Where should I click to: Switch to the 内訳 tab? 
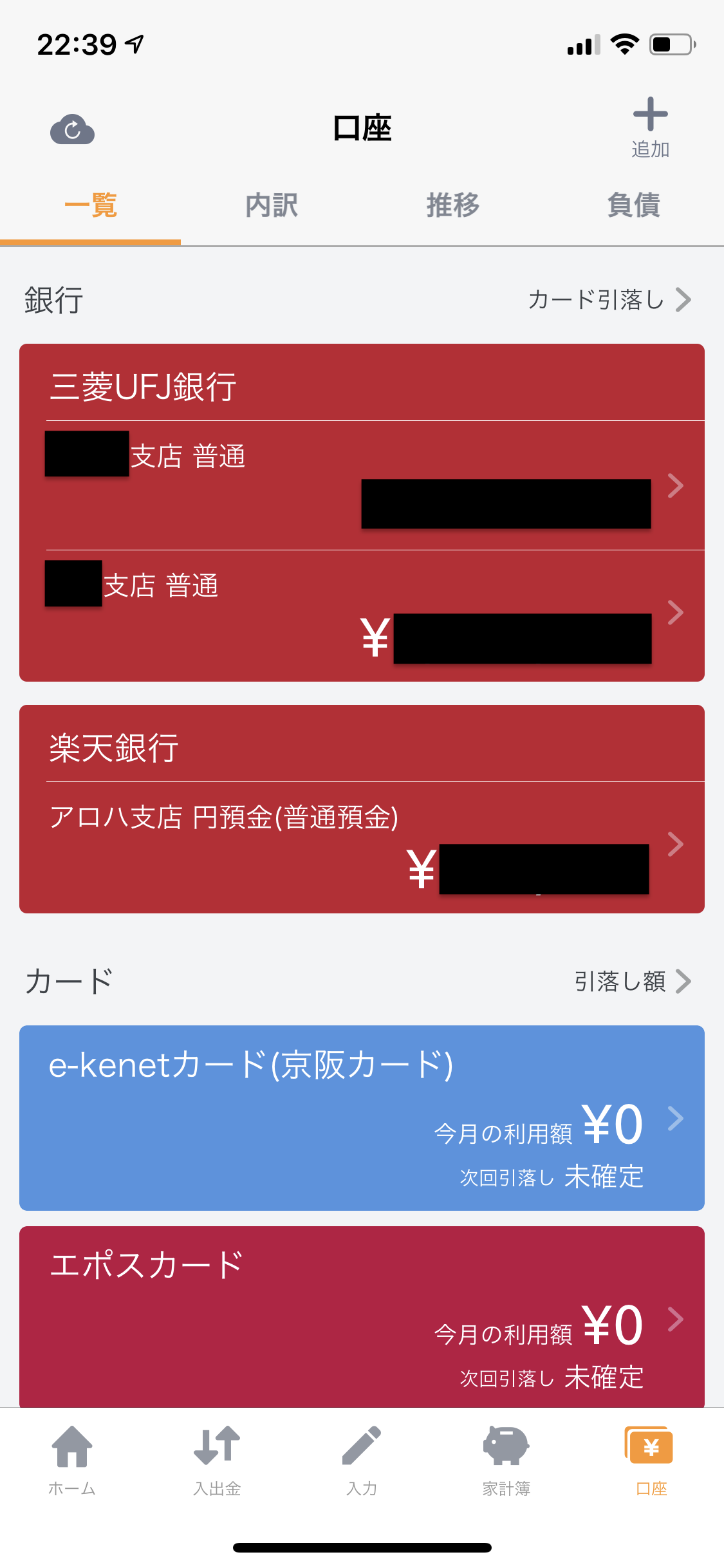pyautogui.click(x=272, y=205)
